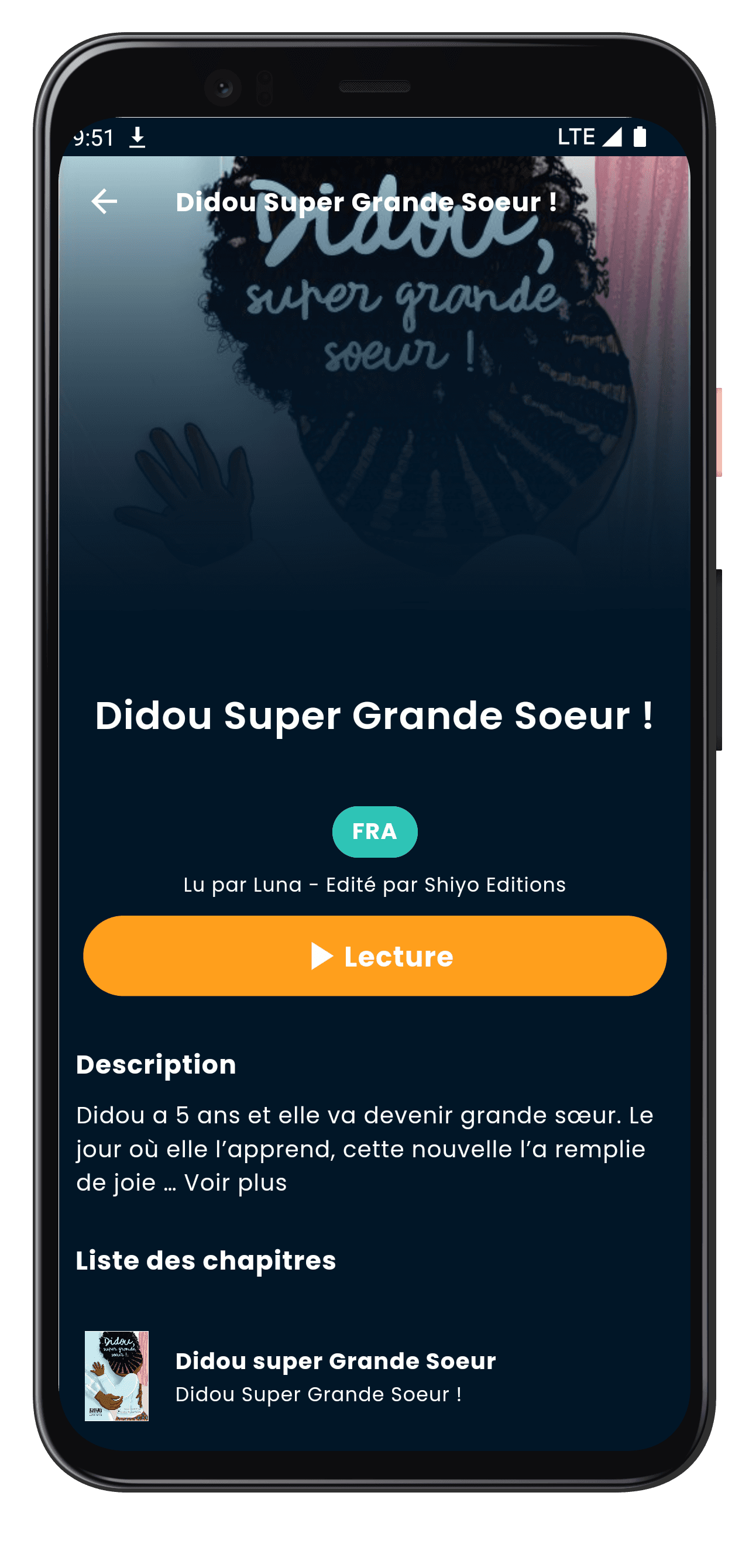Tap the download icon in the status bar
The height and width of the screenshot is (1568, 749).
(136, 136)
